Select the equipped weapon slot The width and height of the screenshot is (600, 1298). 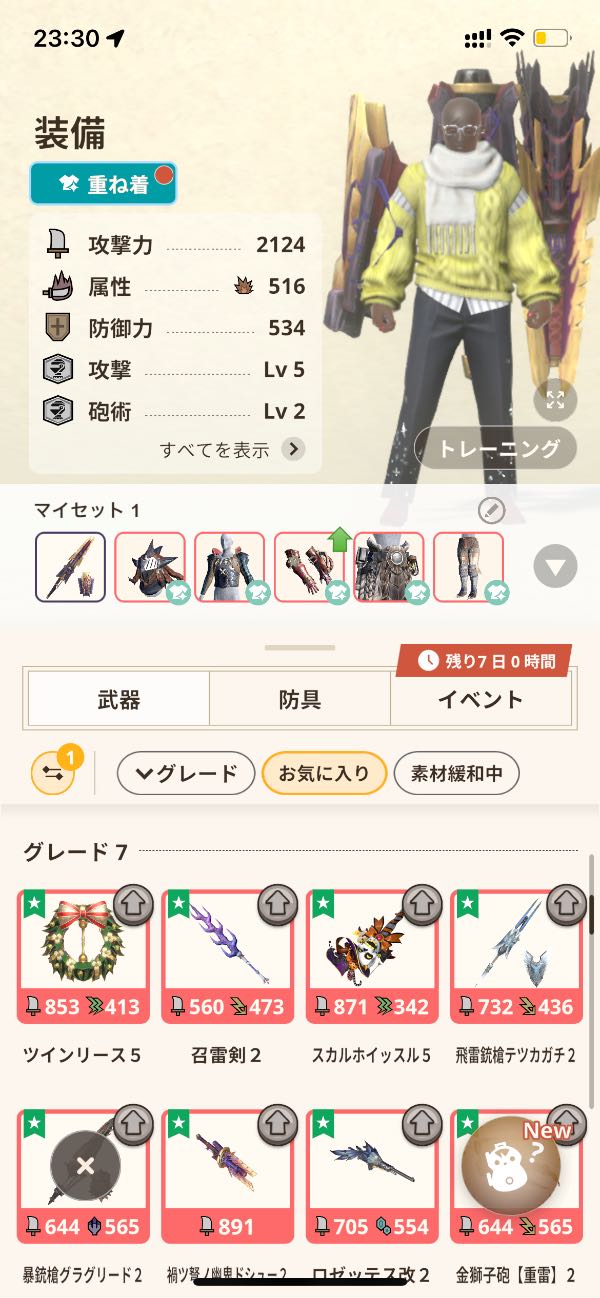coord(71,567)
